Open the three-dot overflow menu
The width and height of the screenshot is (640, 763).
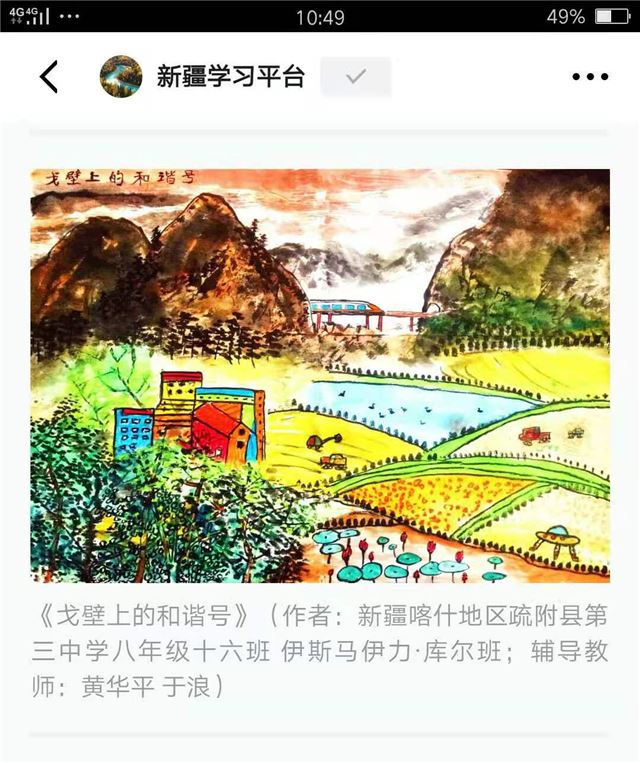589,77
